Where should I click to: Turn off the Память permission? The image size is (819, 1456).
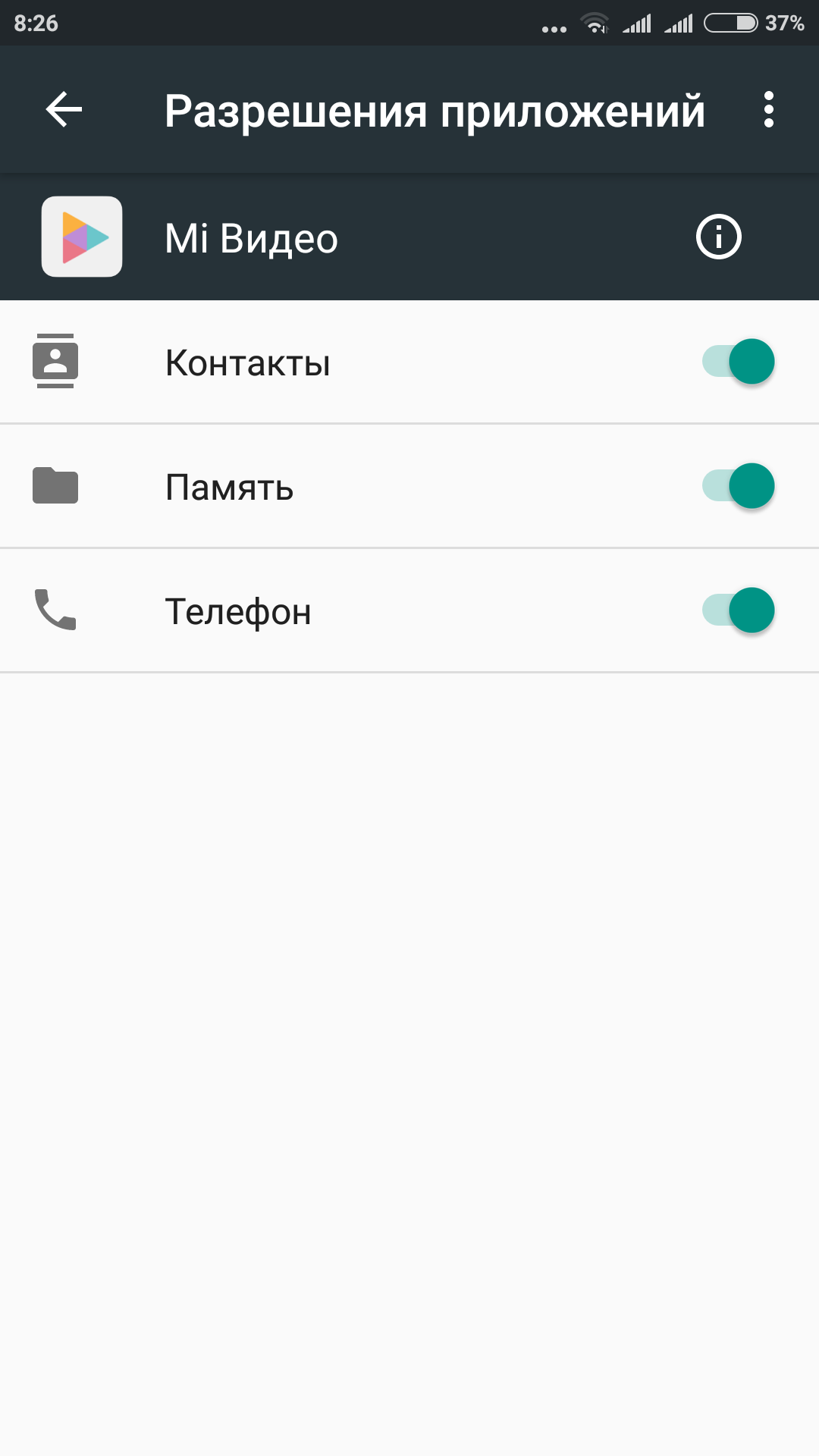(x=738, y=486)
